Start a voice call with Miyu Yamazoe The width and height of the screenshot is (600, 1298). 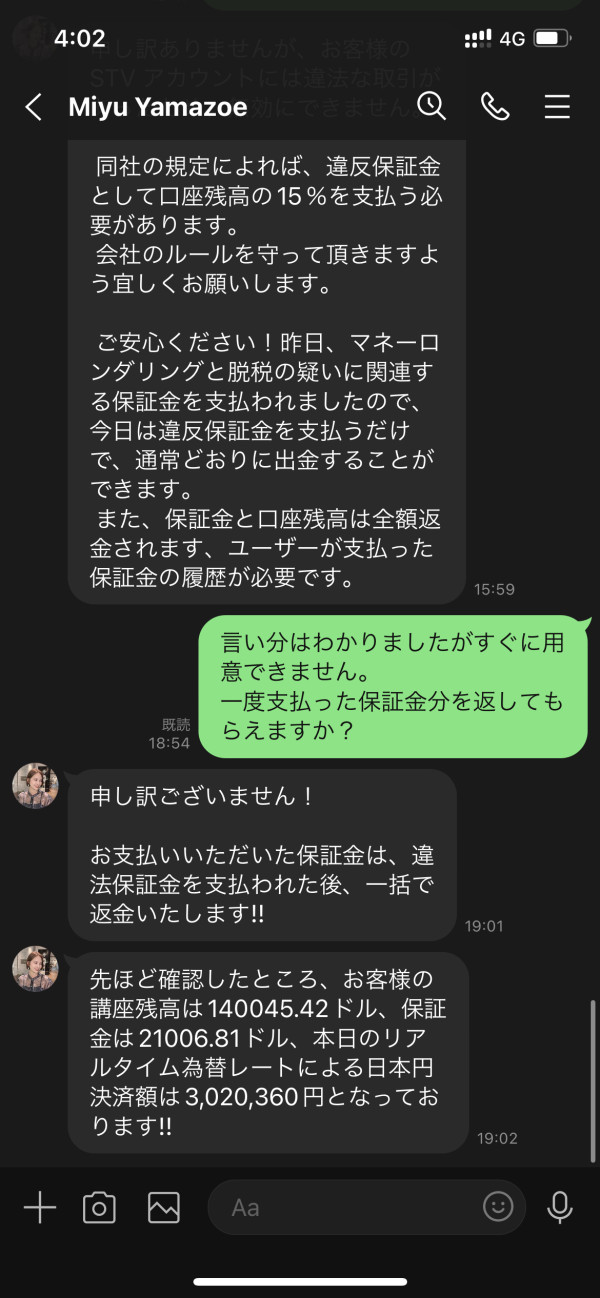point(495,107)
